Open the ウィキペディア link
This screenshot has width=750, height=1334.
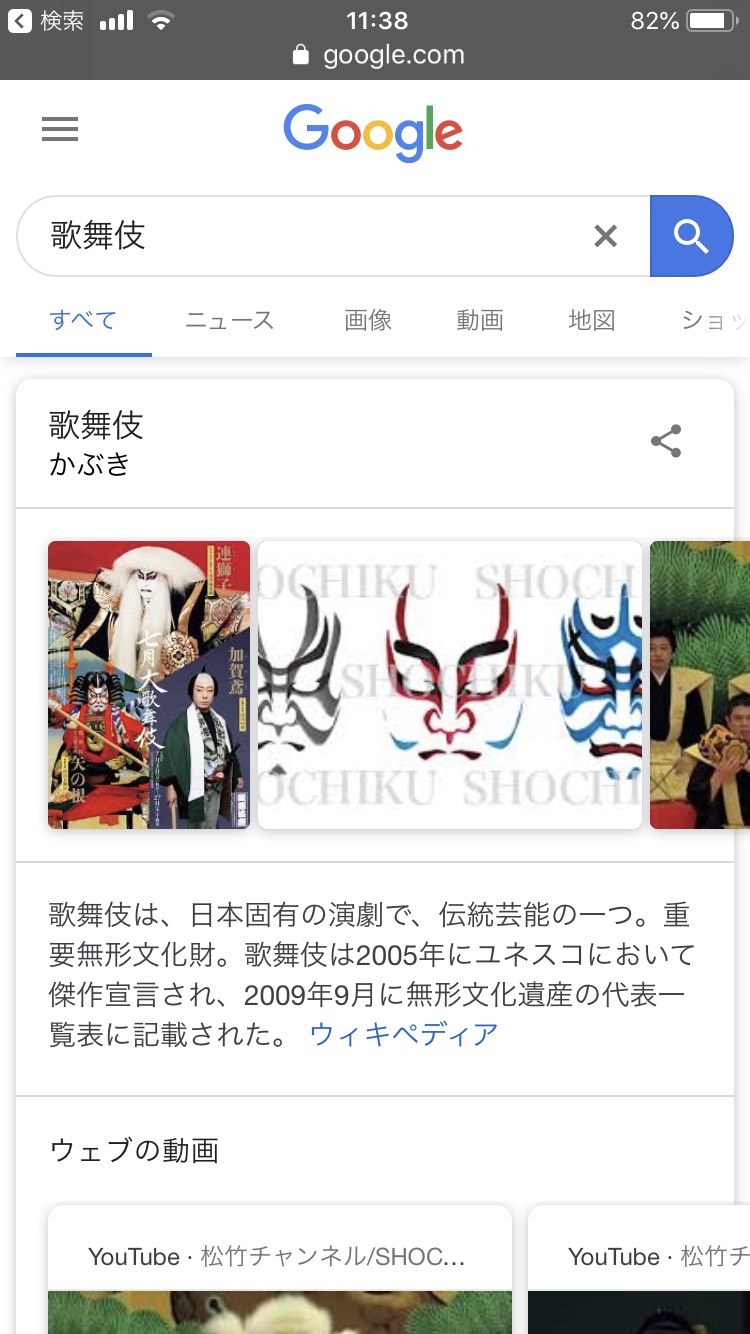tap(404, 1034)
